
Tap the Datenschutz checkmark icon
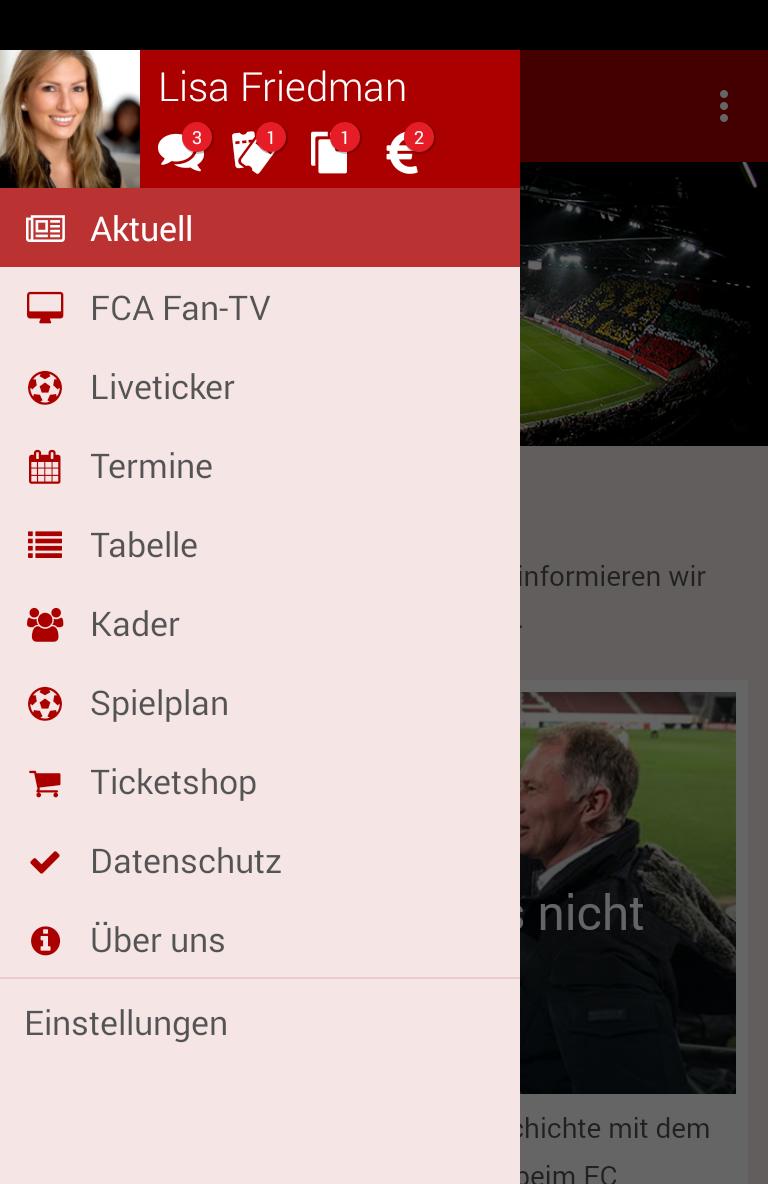45,861
